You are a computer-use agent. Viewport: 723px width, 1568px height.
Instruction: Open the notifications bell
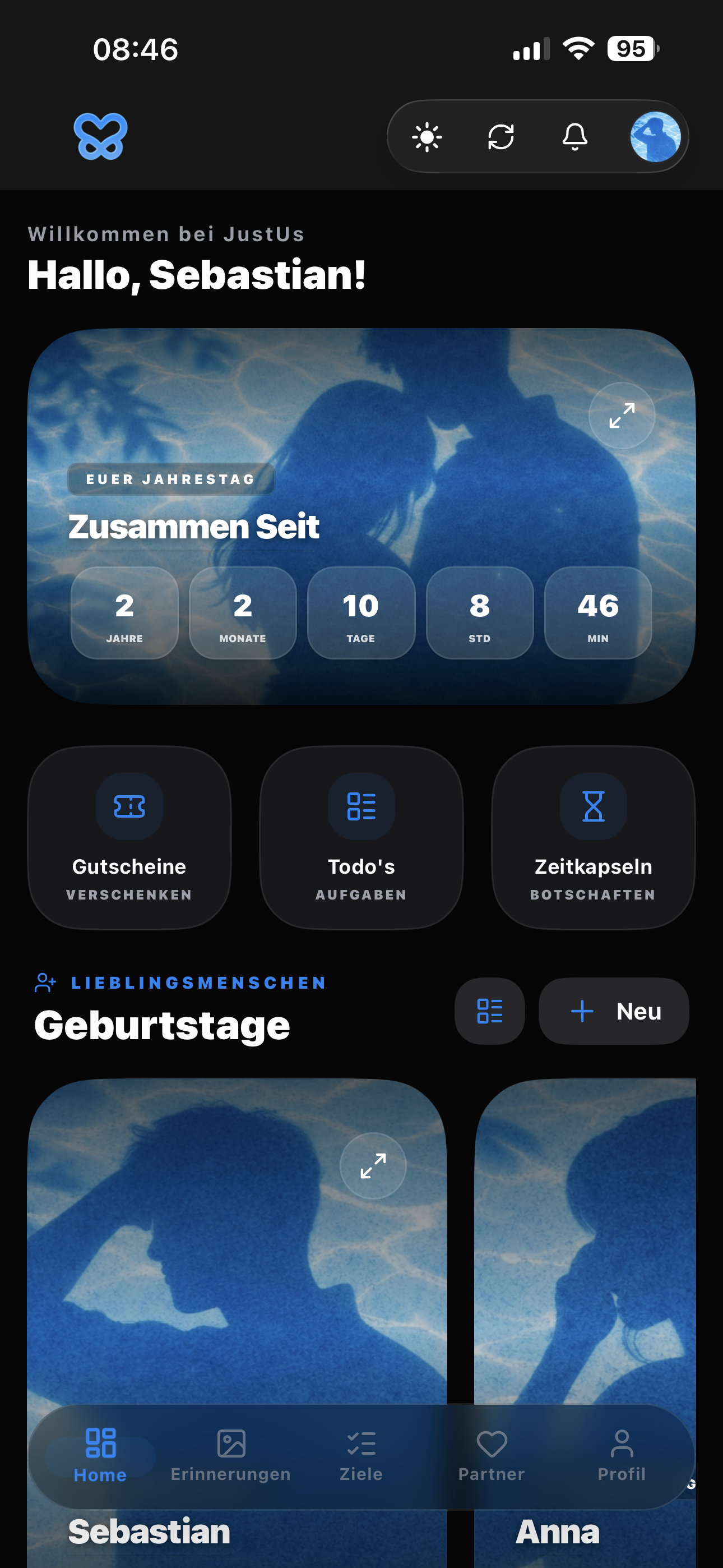(x=574, y=137)
